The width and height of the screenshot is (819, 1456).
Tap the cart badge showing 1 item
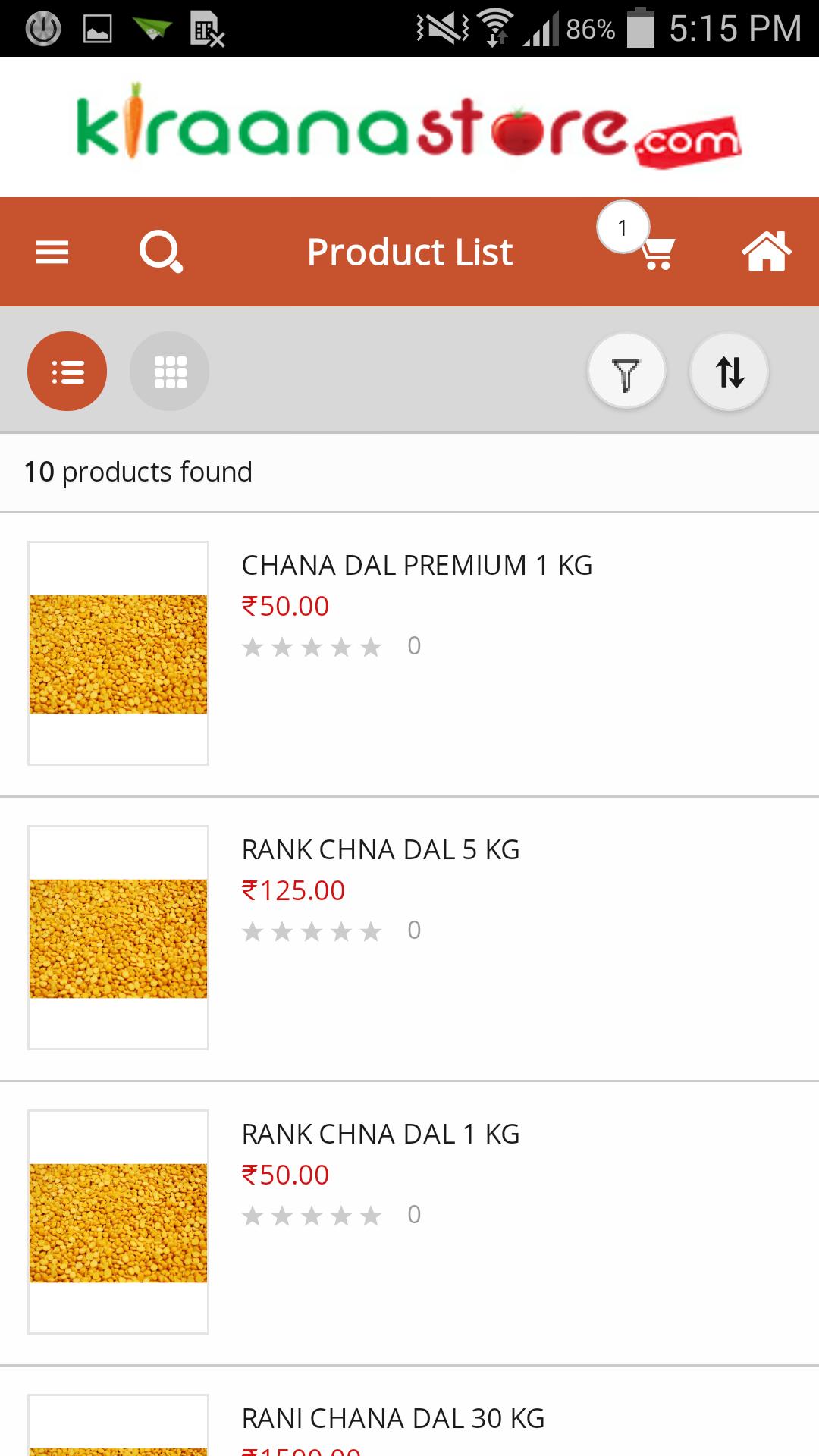(x=622, y=225)
